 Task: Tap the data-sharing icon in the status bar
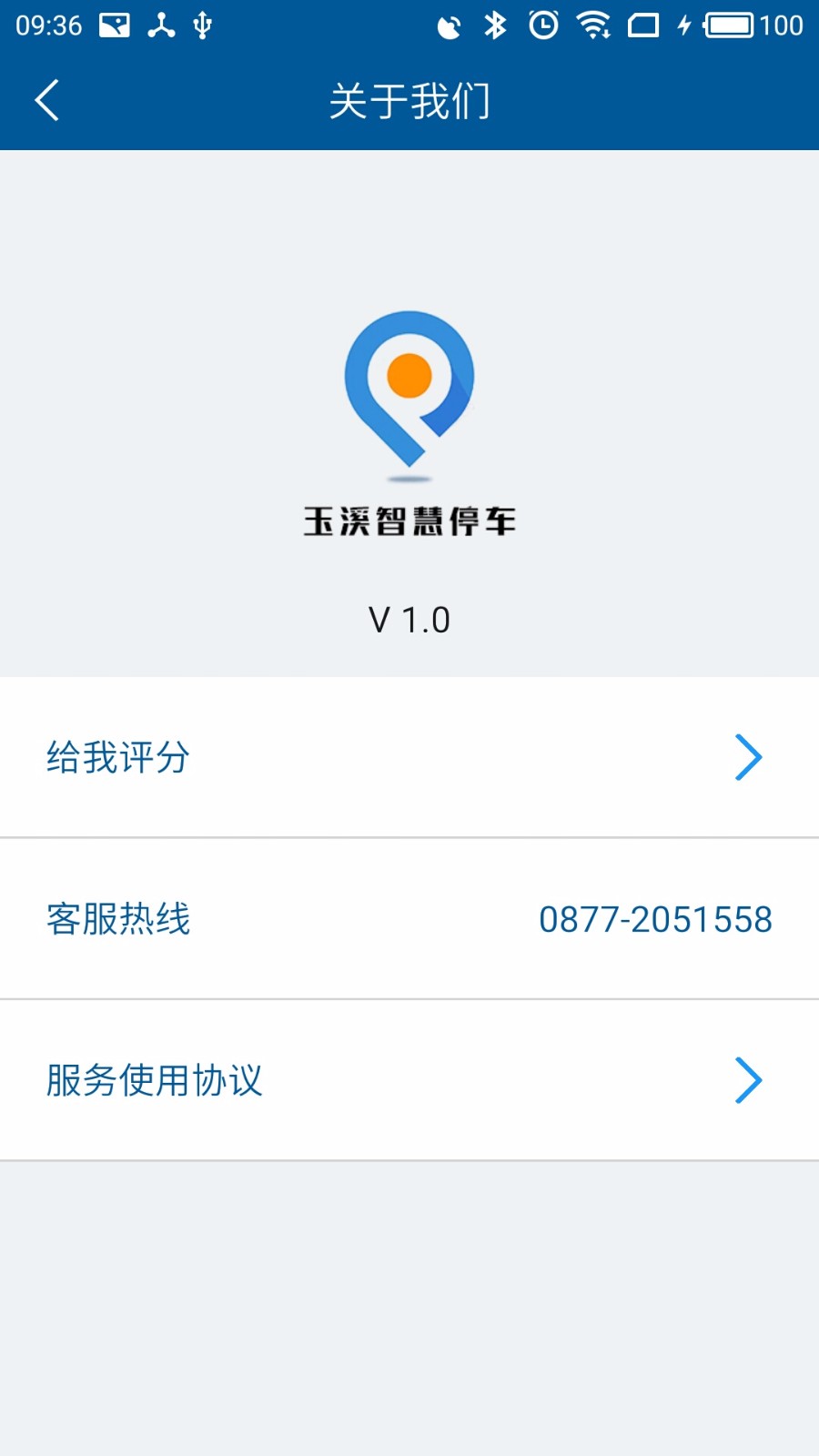pyautogui.click(x=162, y=25)
